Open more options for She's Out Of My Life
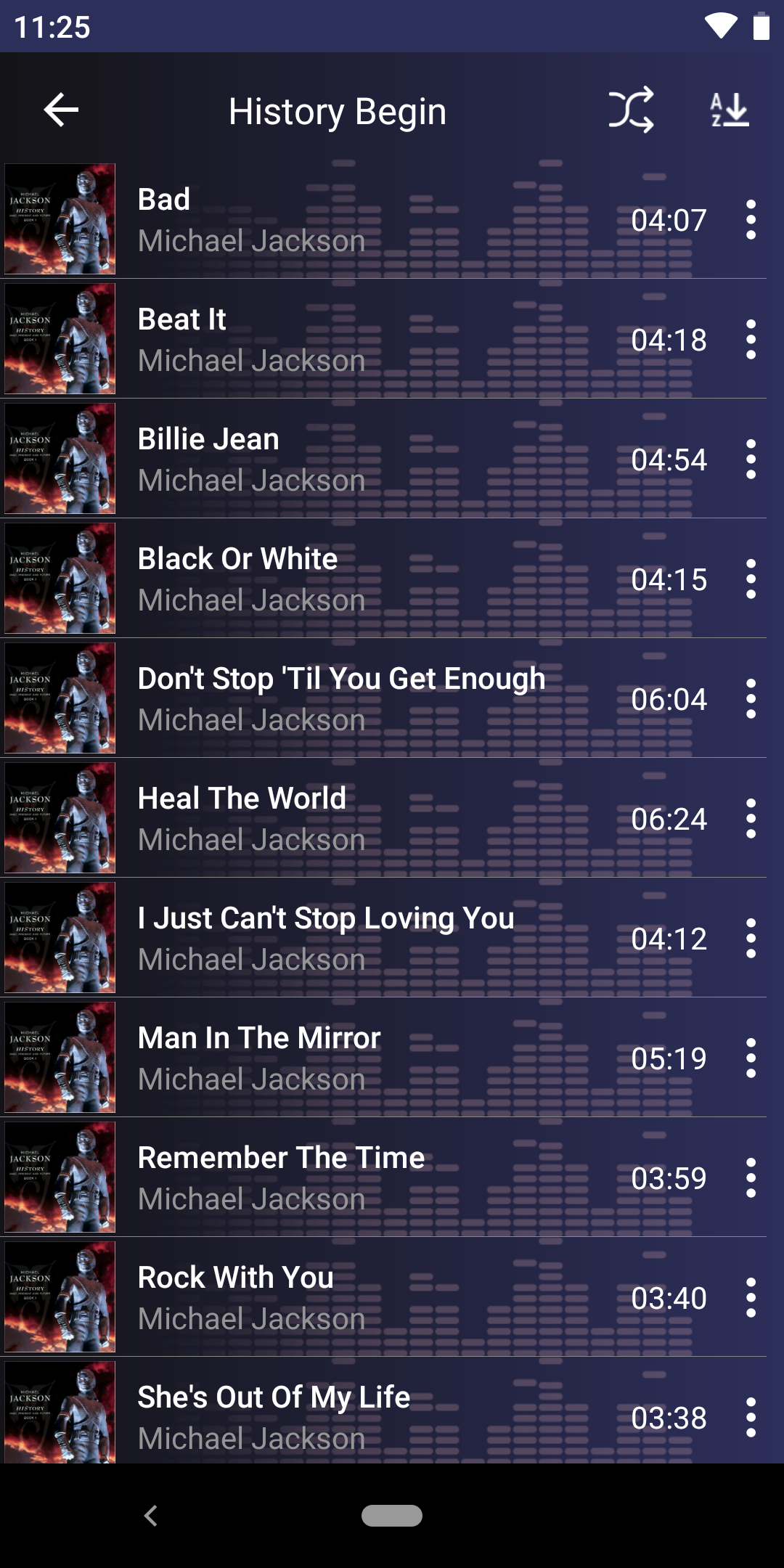Screen dimensions: 784x1568 coord(751,1417)
